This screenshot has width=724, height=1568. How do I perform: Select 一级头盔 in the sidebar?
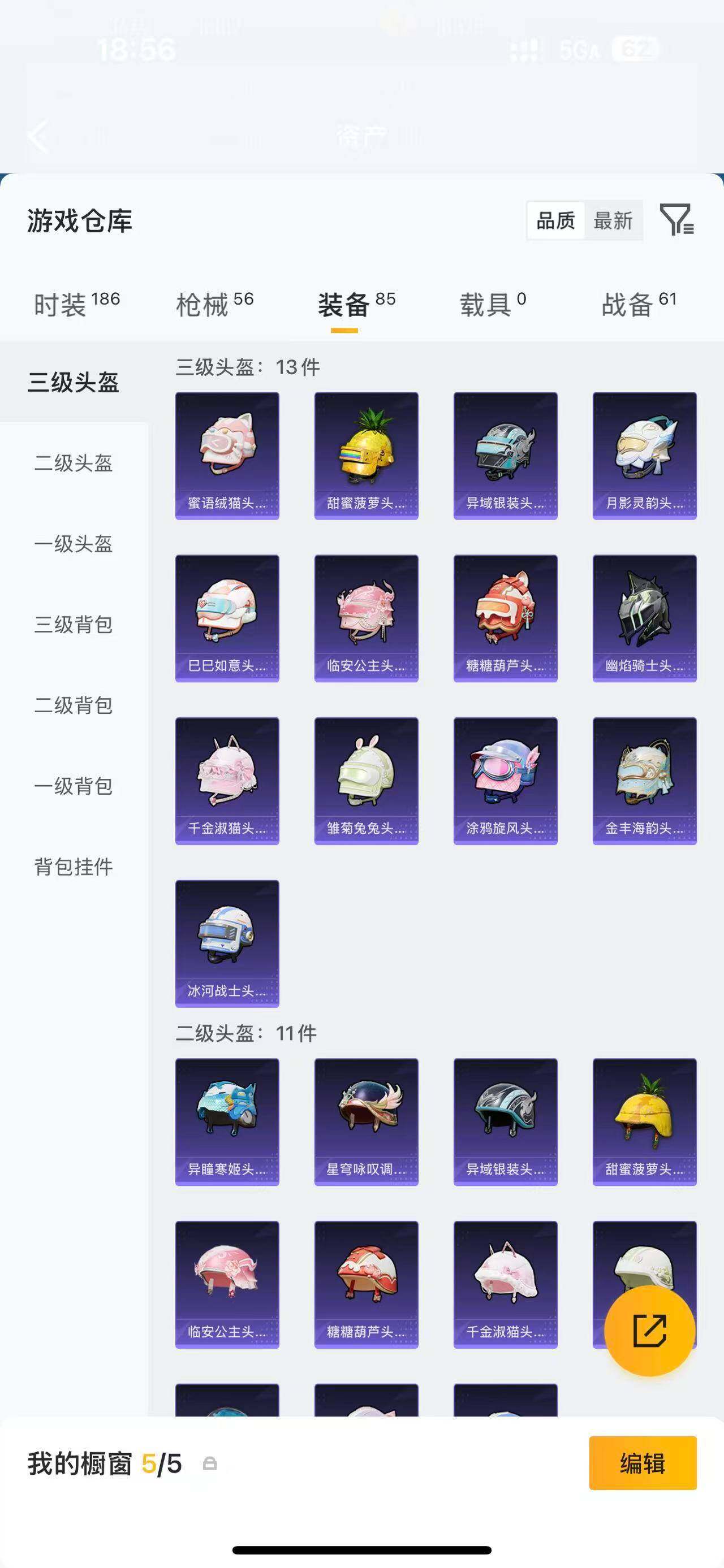(74, 544)
